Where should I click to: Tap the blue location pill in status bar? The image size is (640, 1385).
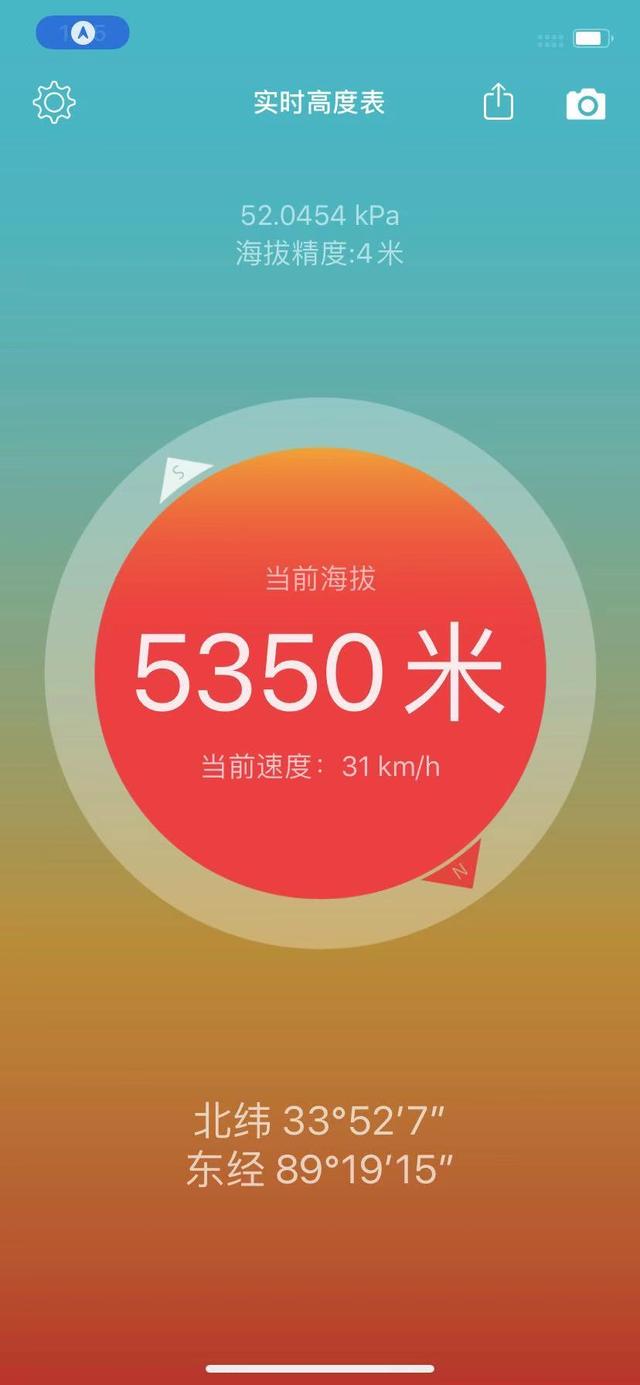[x=83, y=33]
